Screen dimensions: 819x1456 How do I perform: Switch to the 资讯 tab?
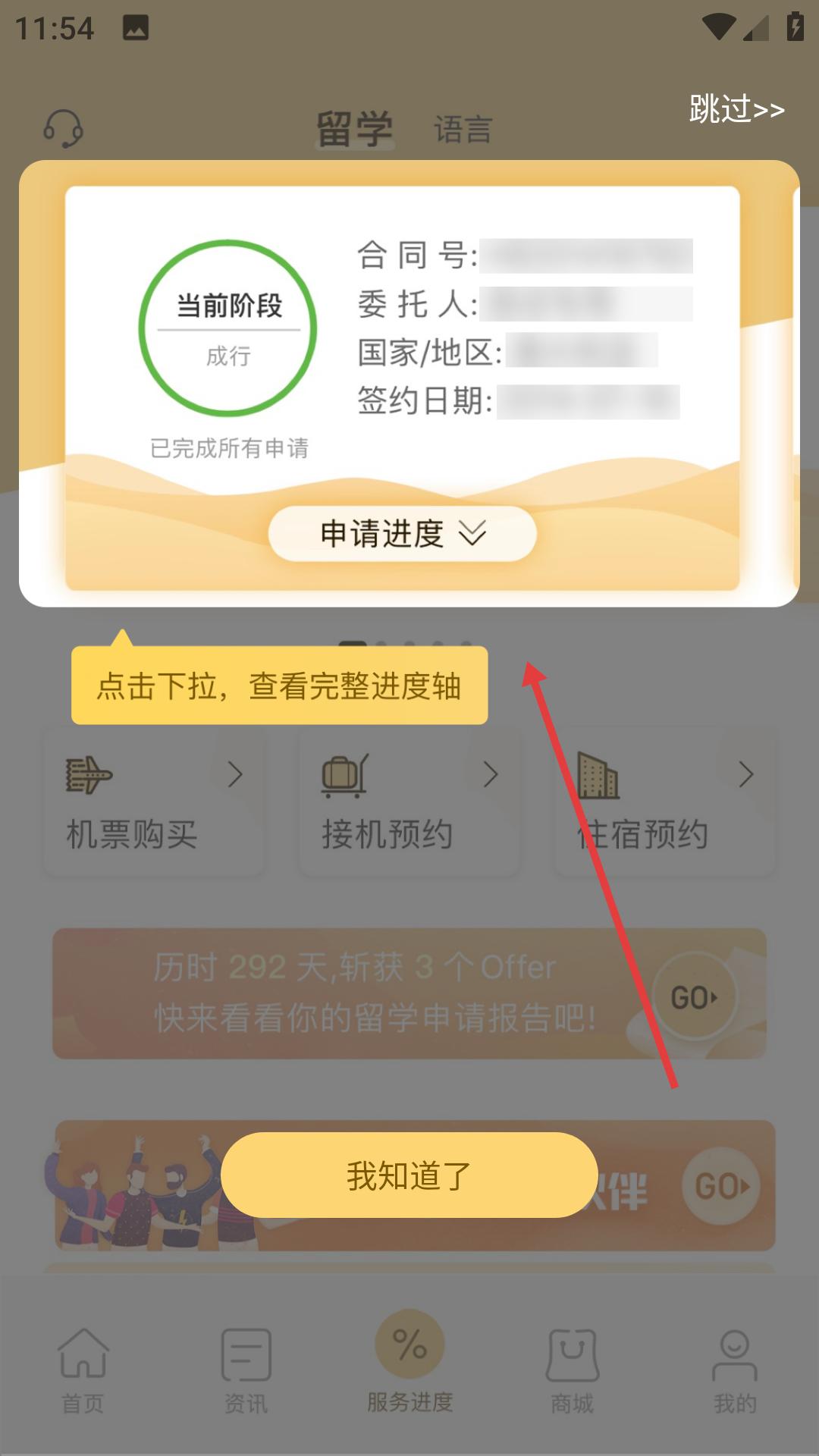pyautogui.click(x=246, y=1371)
